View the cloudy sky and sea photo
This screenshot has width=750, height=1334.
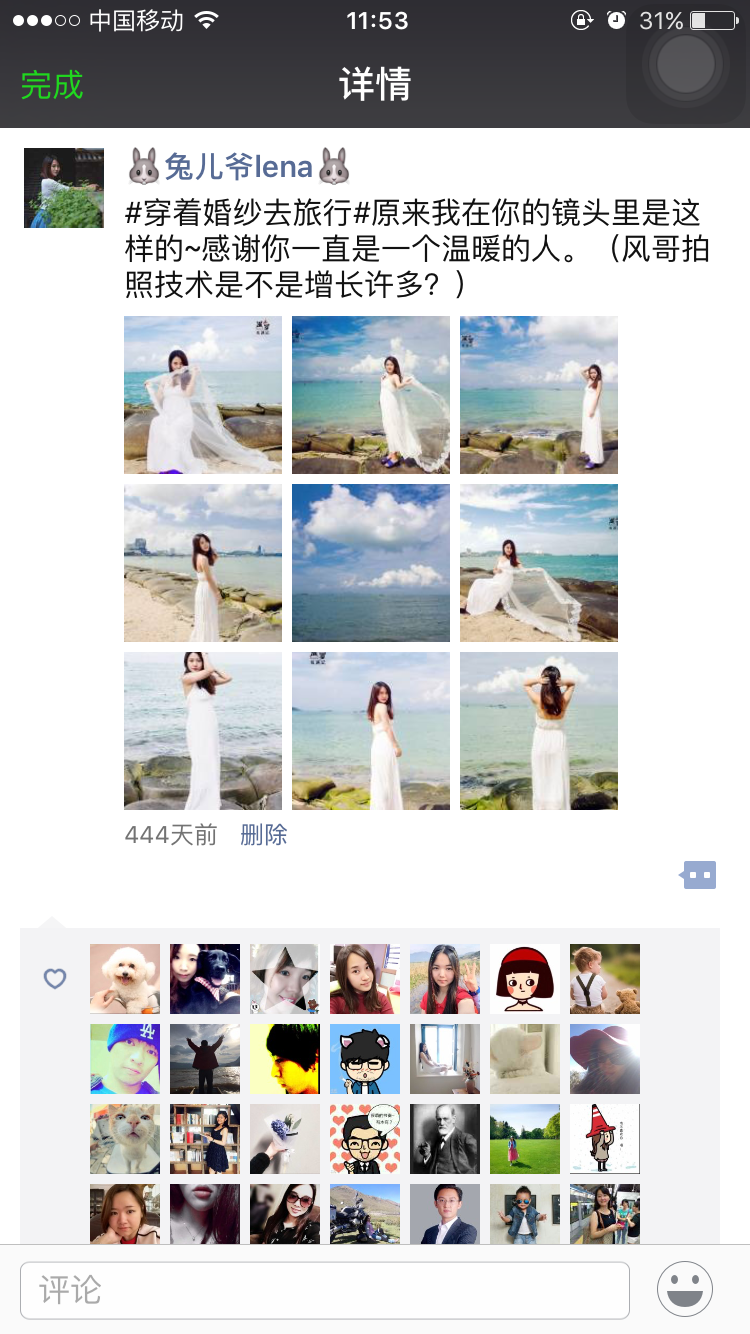point(371,563)
